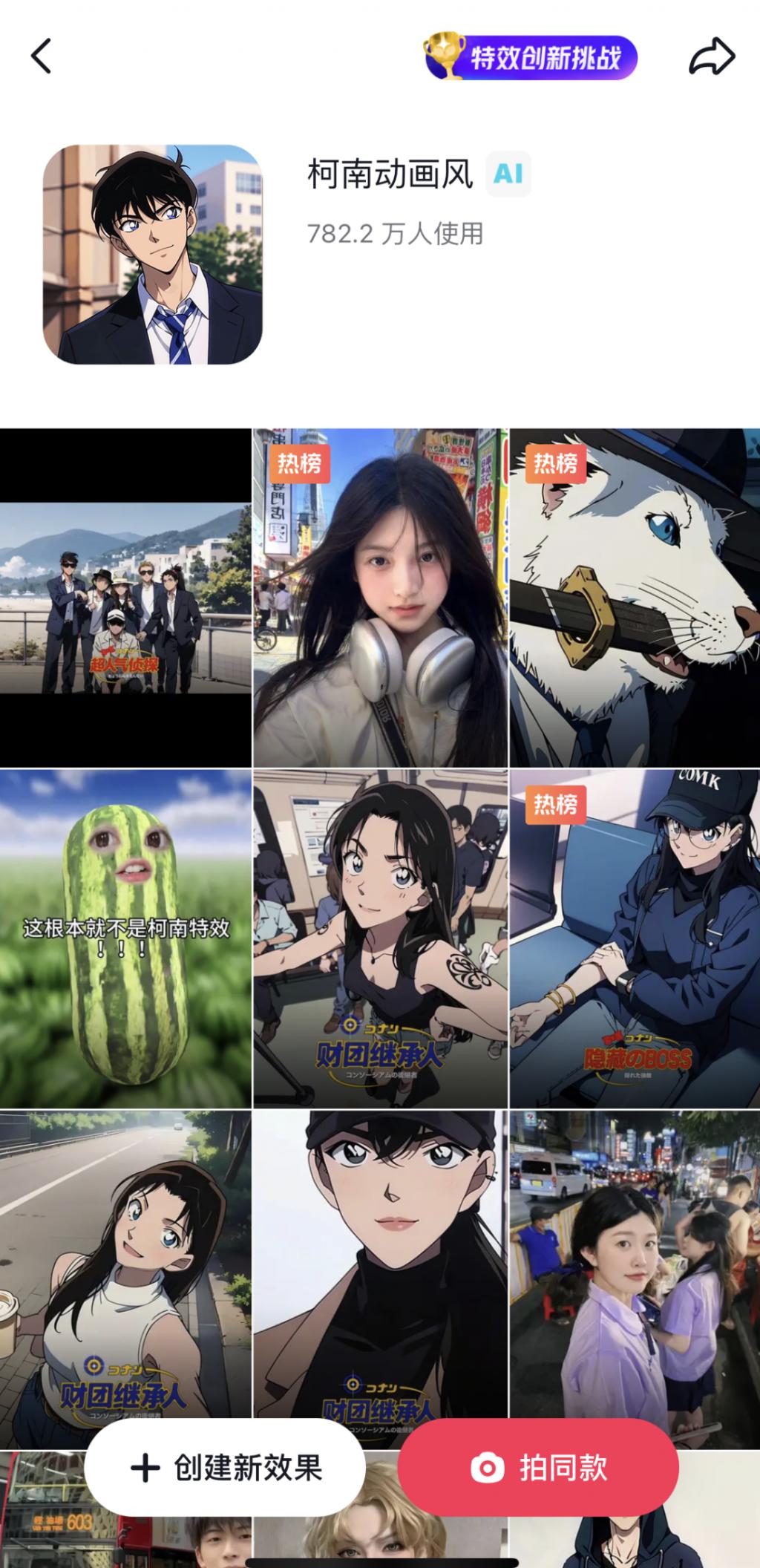The height and width of the screenshot is (1568, 760).
Task: Open the 特效创新挑战 banner
Action: click(x=531, y=57)
